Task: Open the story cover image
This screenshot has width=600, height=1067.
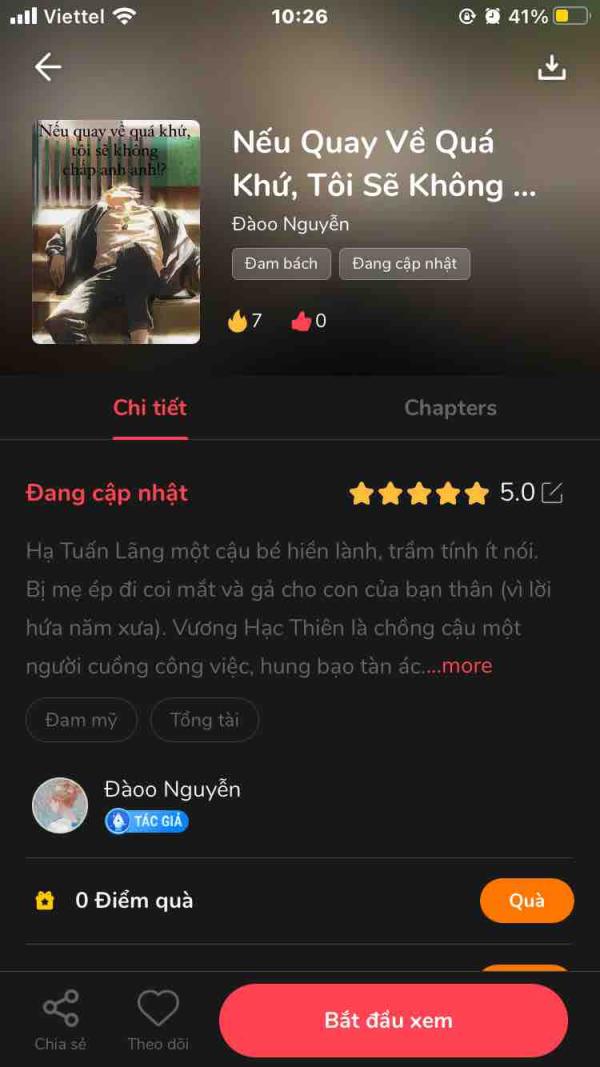Action: click(x=116, y=232)
